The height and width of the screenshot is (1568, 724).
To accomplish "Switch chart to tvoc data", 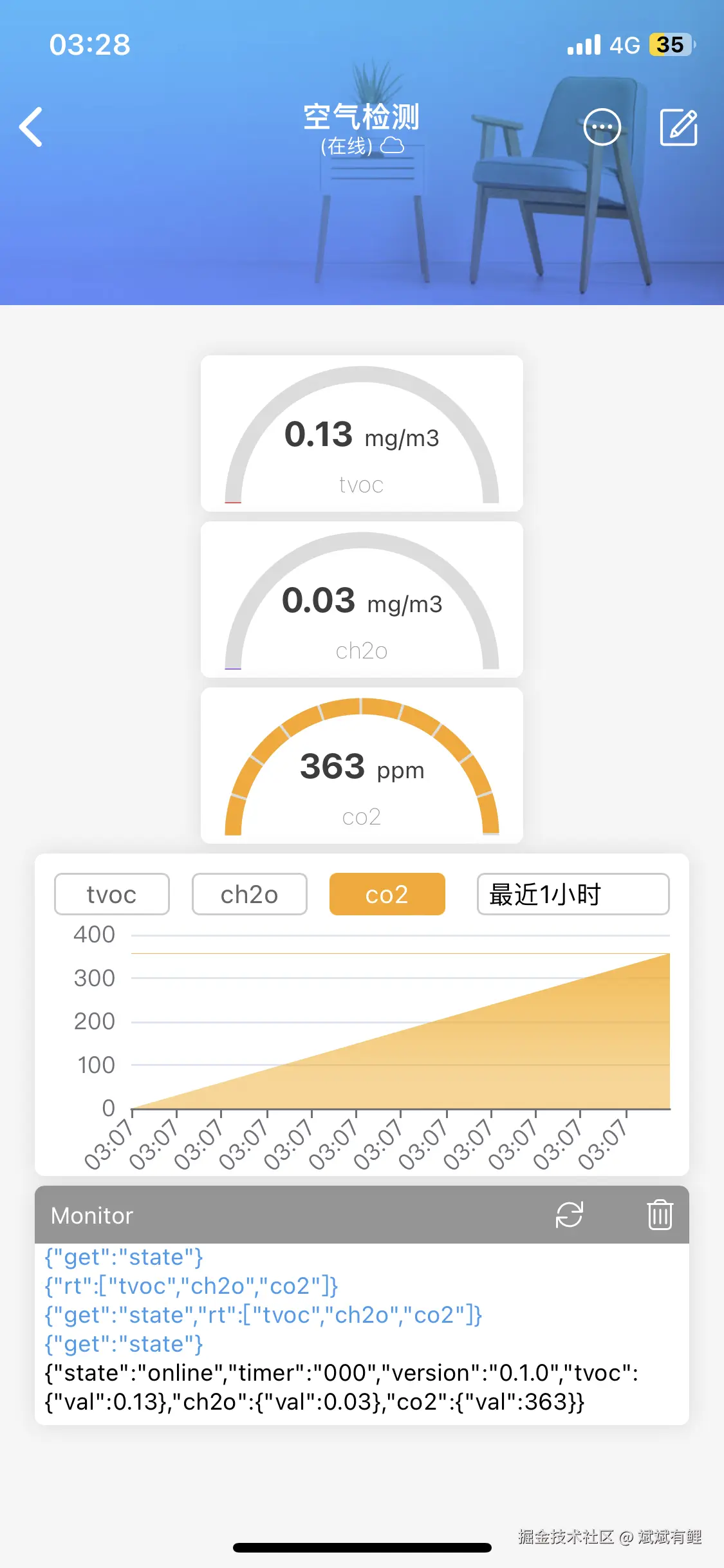I will point(112,894).
